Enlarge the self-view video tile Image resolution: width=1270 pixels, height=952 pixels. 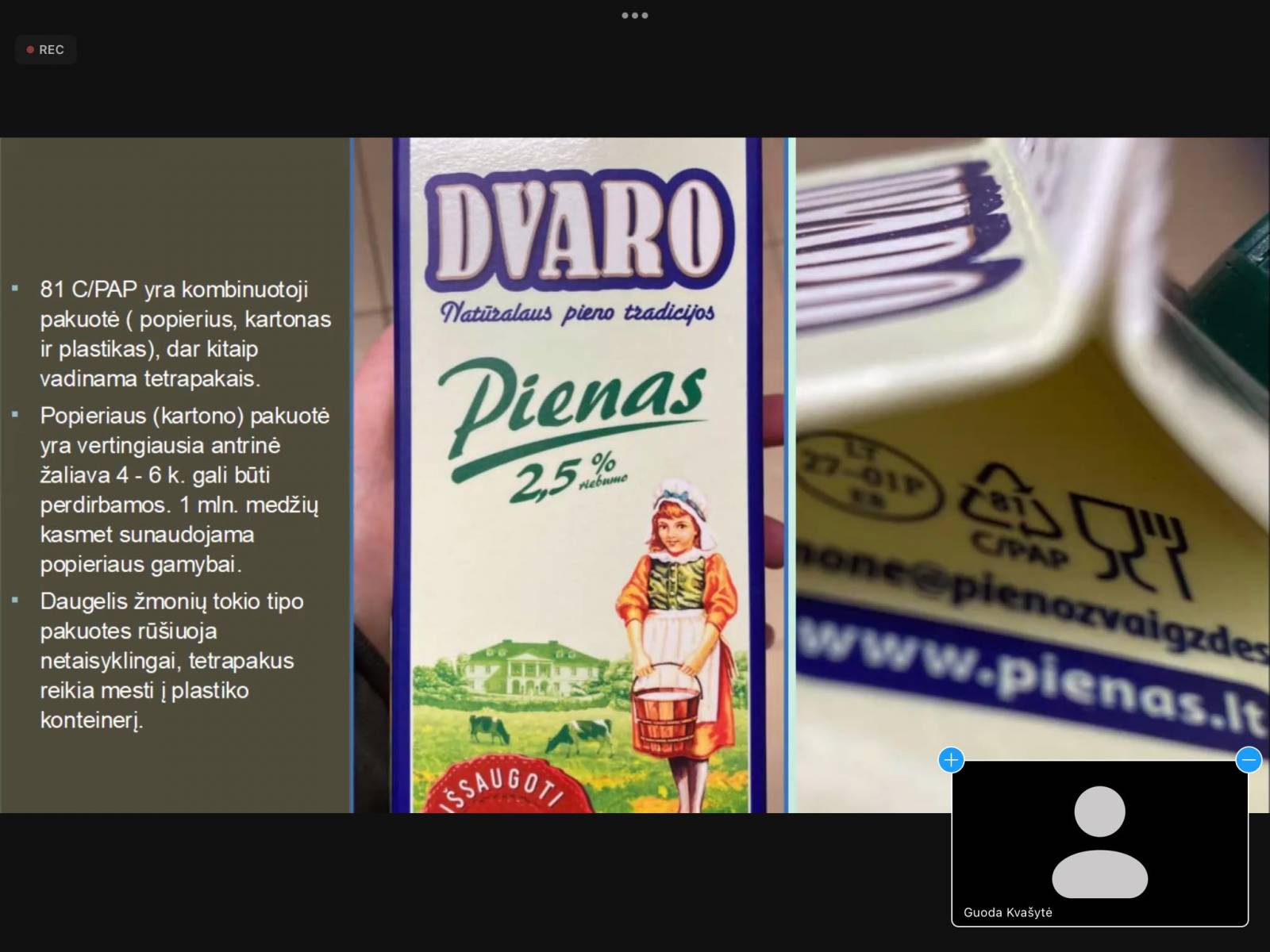click(x=951, y=760)
